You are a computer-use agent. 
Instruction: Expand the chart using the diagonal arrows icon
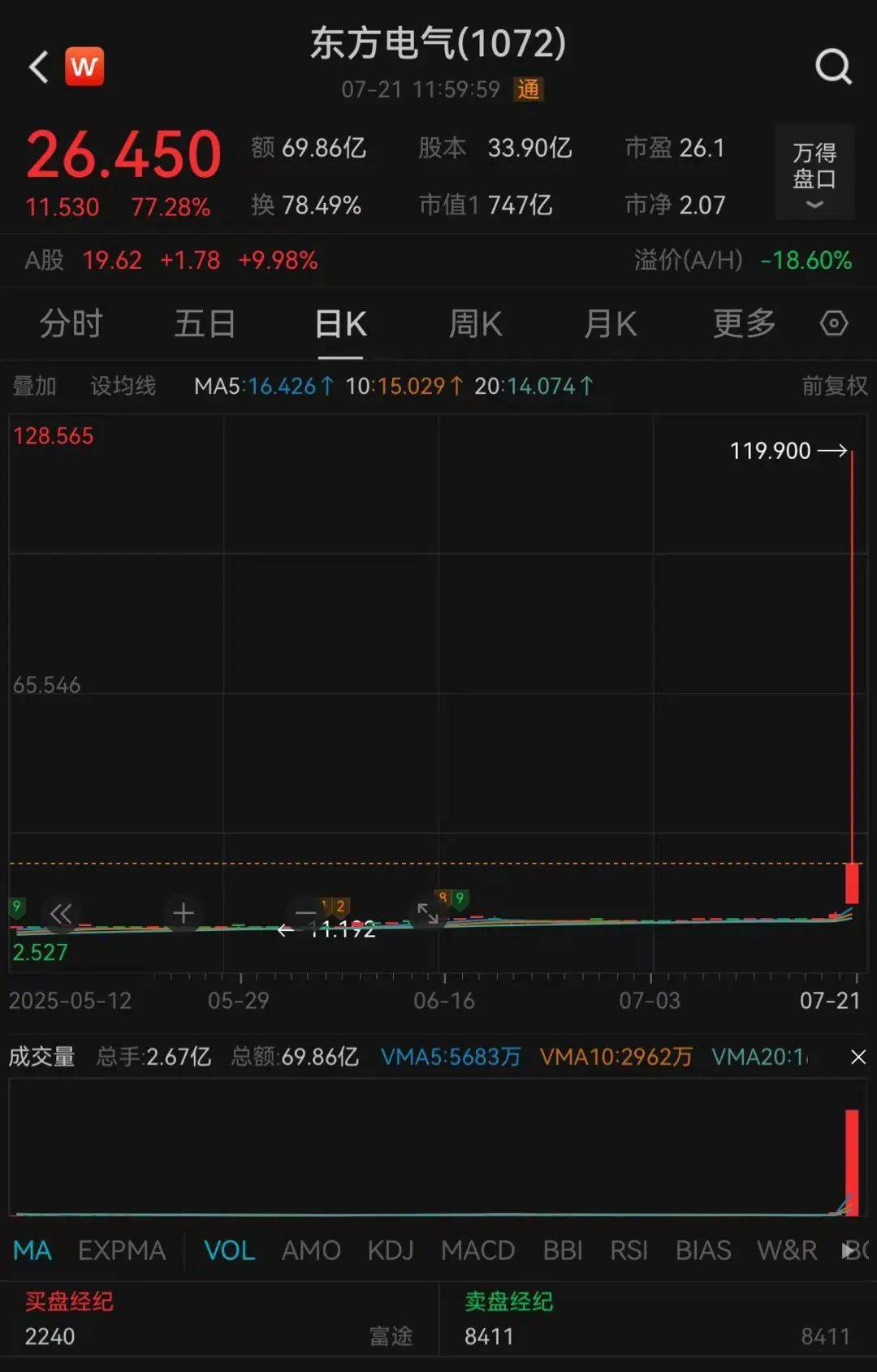click(x=427, y=914)
